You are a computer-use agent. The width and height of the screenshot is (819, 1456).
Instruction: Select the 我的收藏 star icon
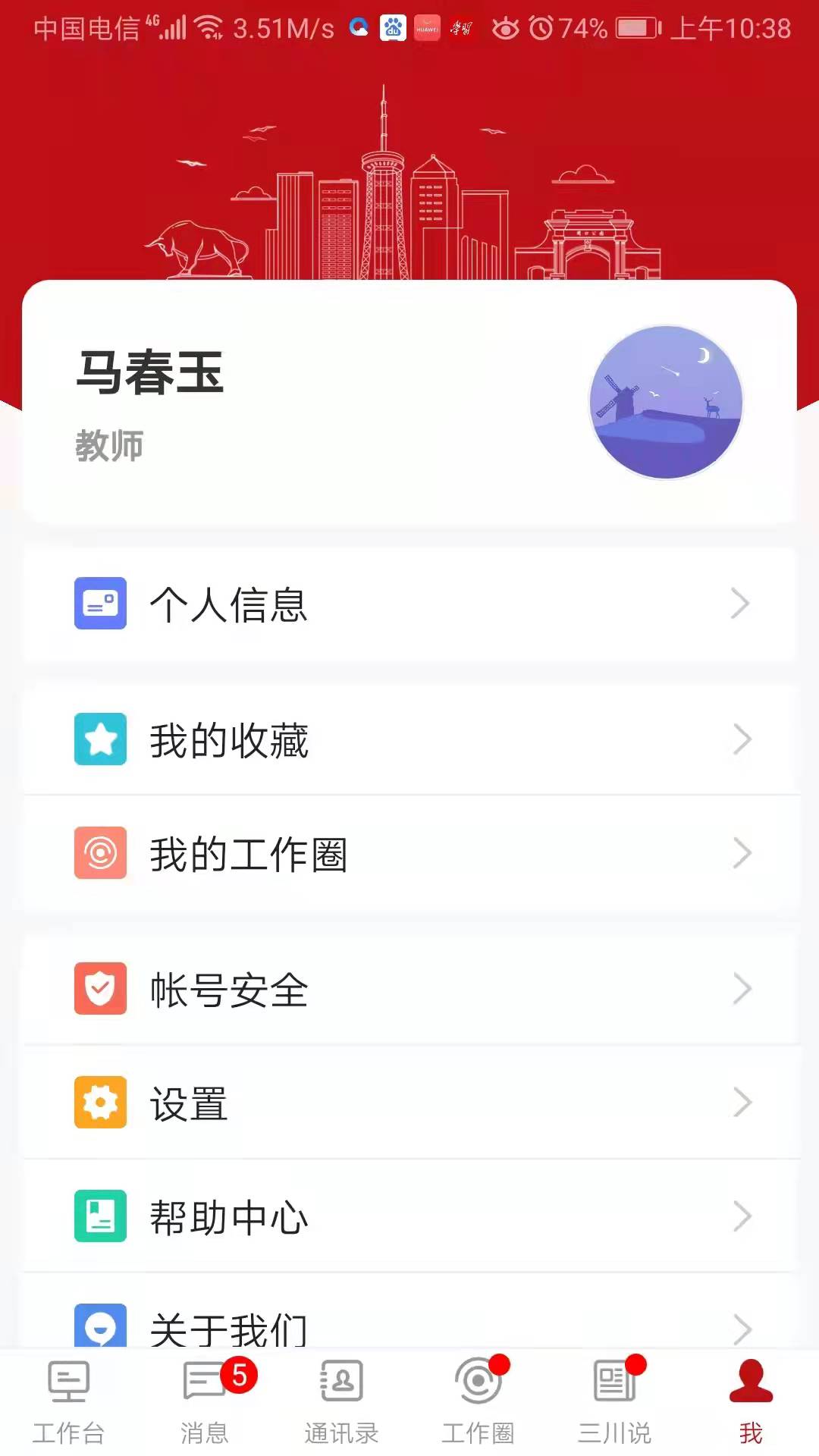click(x=99, y=739)
